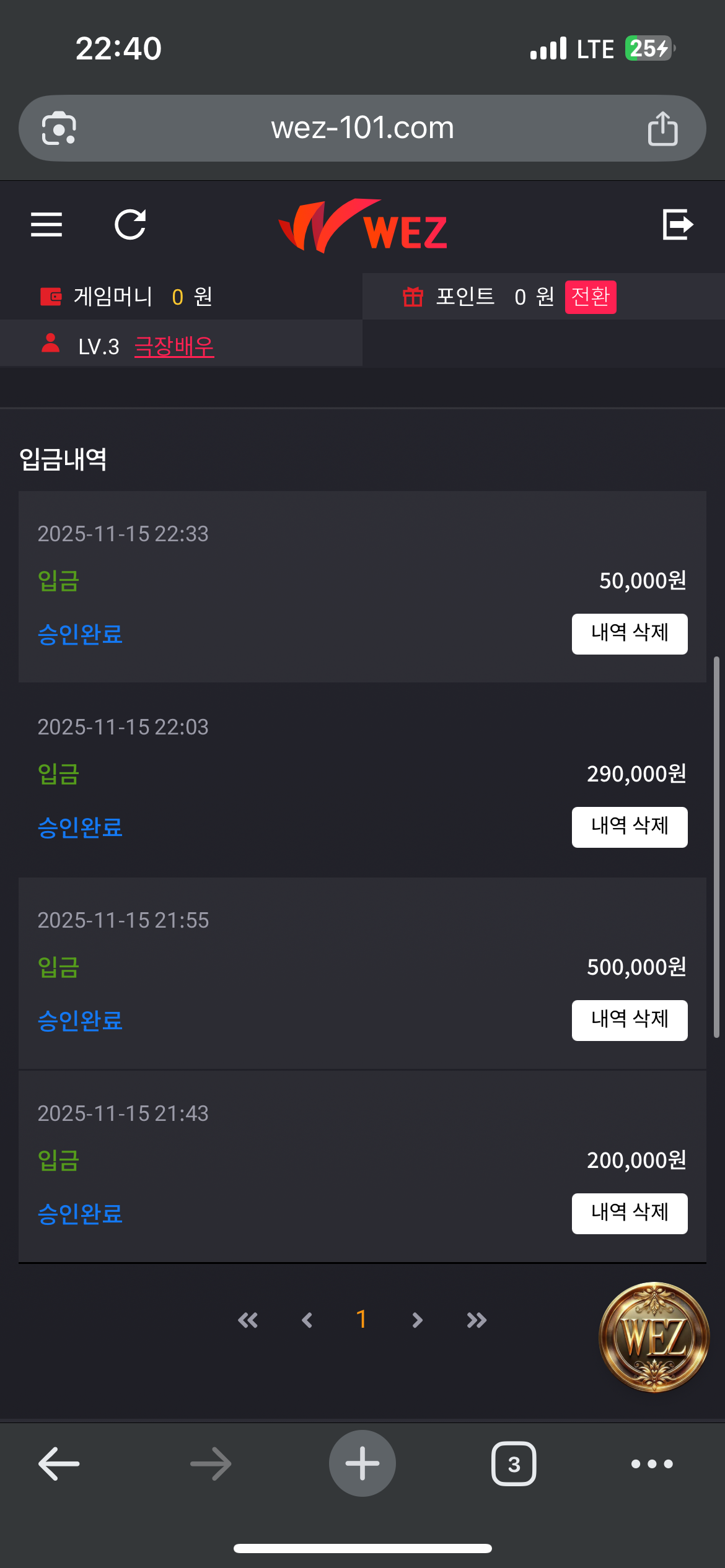The image size is (725, 1568).
Task: Click the gift icon next to 포인트
Action: (413, 297)
